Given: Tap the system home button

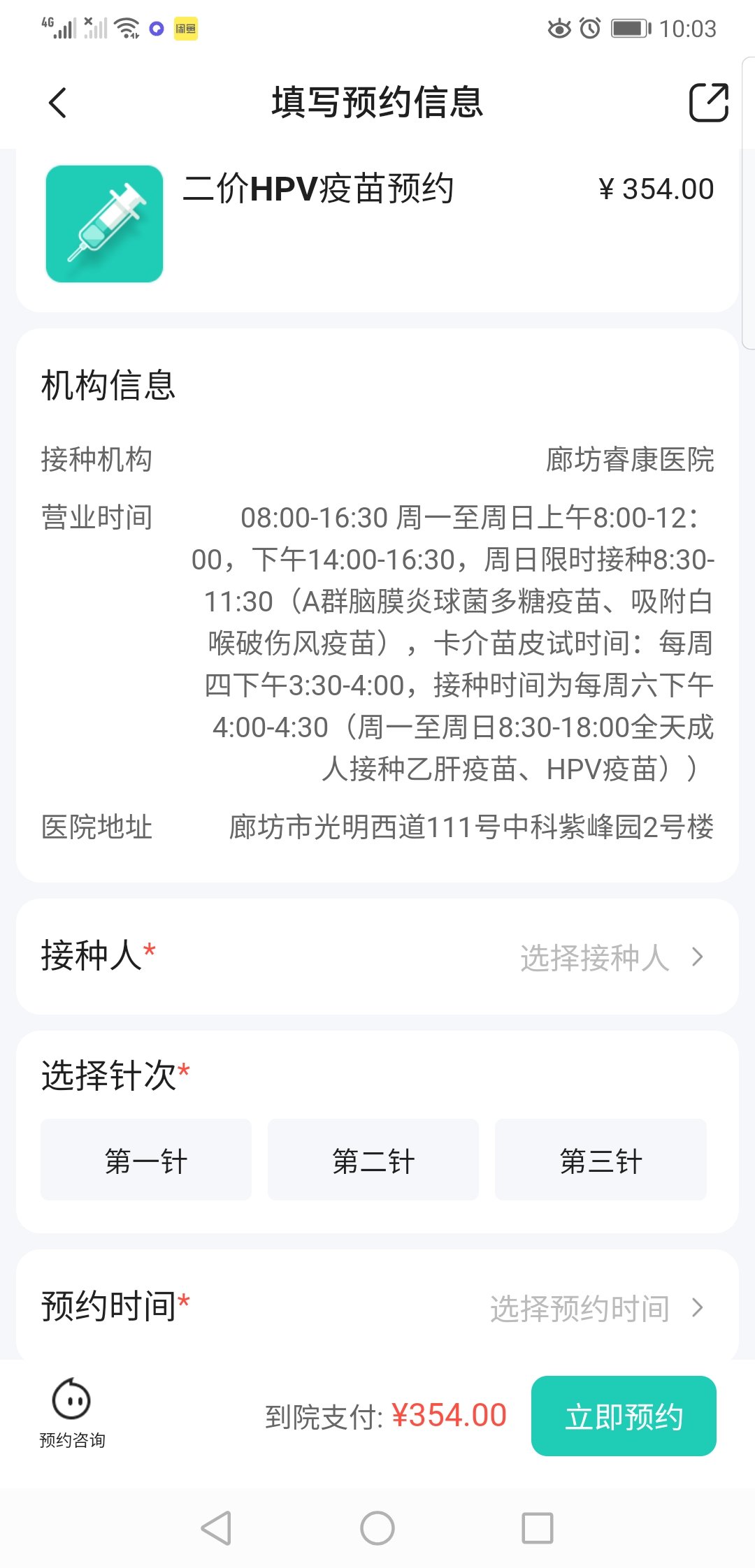Looking at the screenshot, I should (377, 1528).
